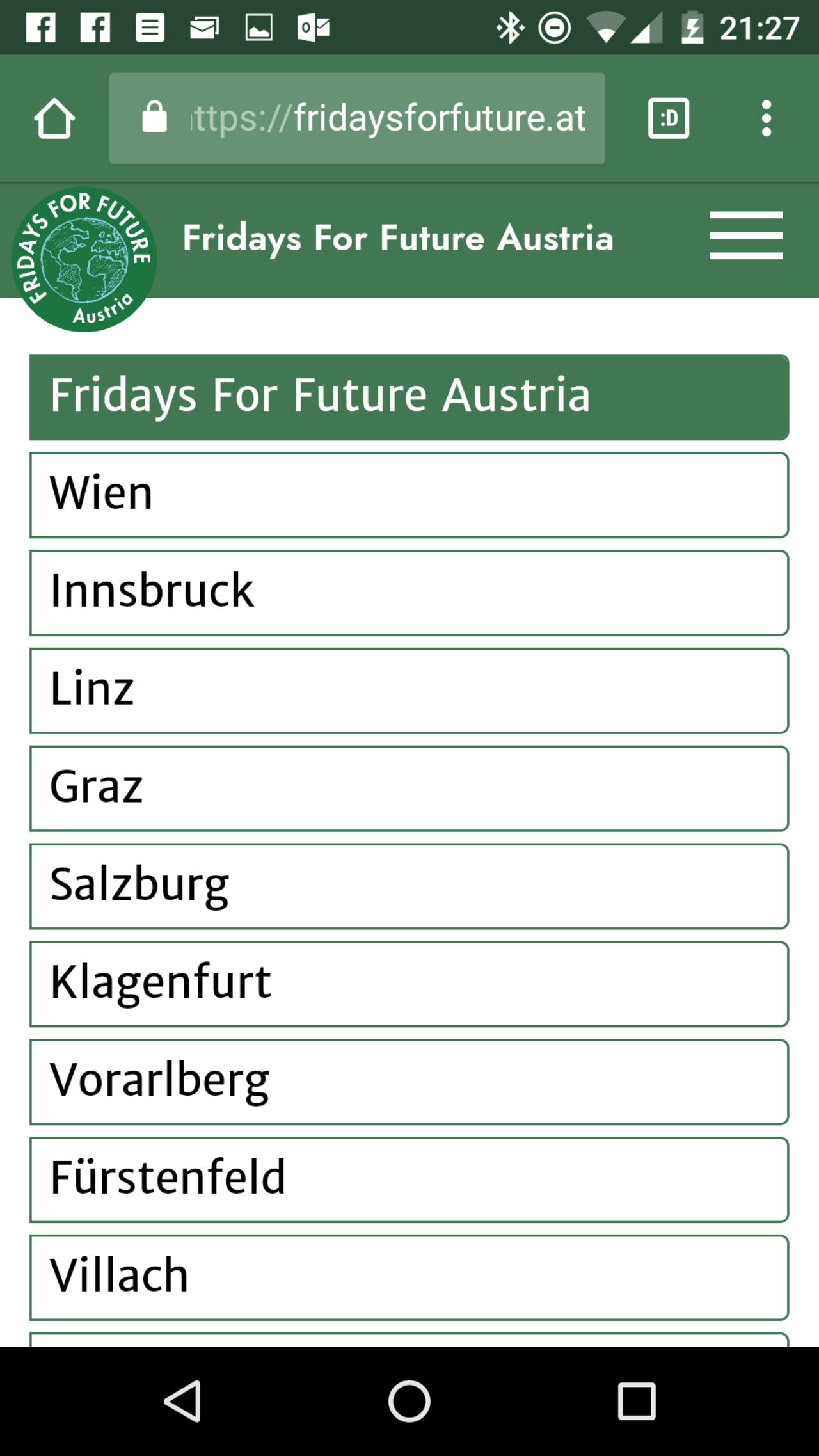
Task: Select Wien from the list
Action: pyautogui.click(x=409, y=495)
